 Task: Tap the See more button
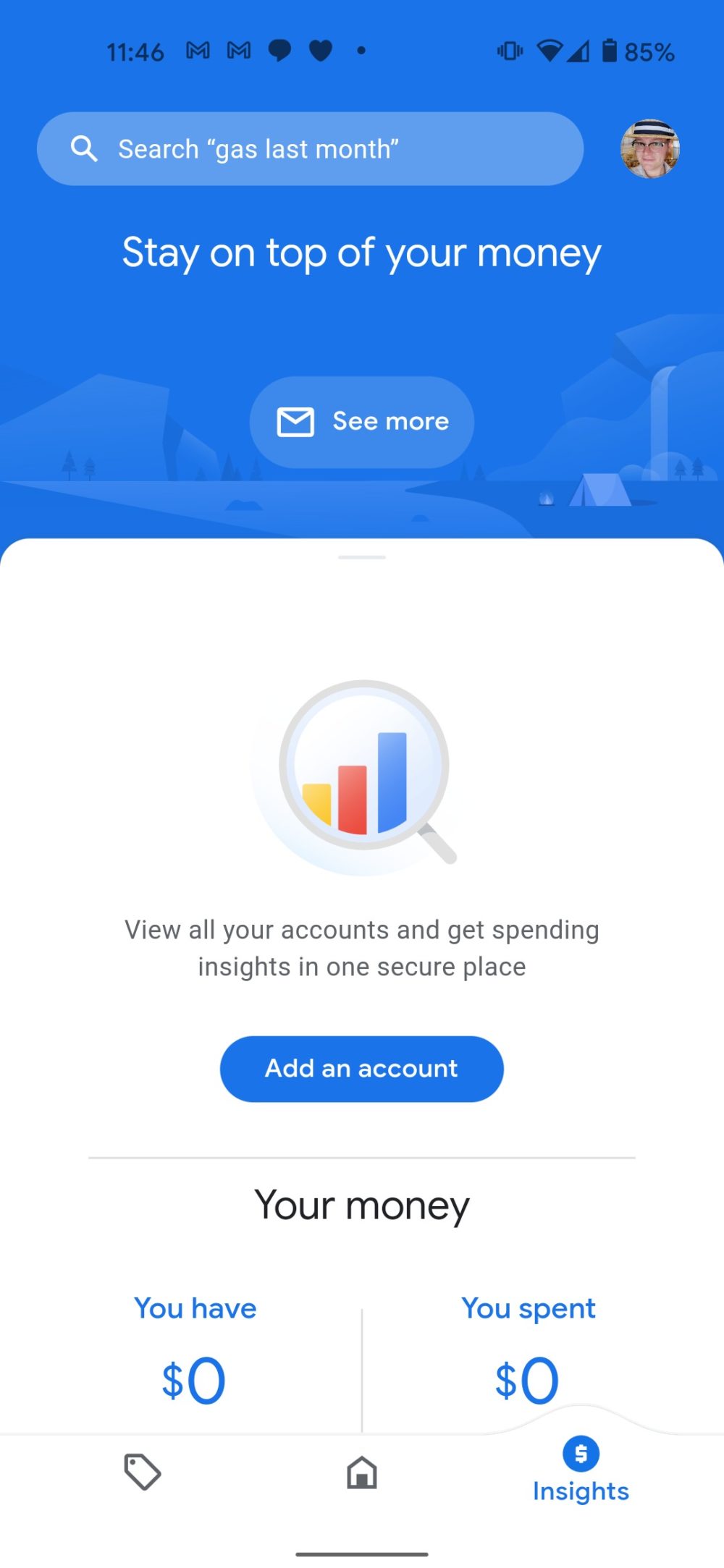(x=362, y=422)
